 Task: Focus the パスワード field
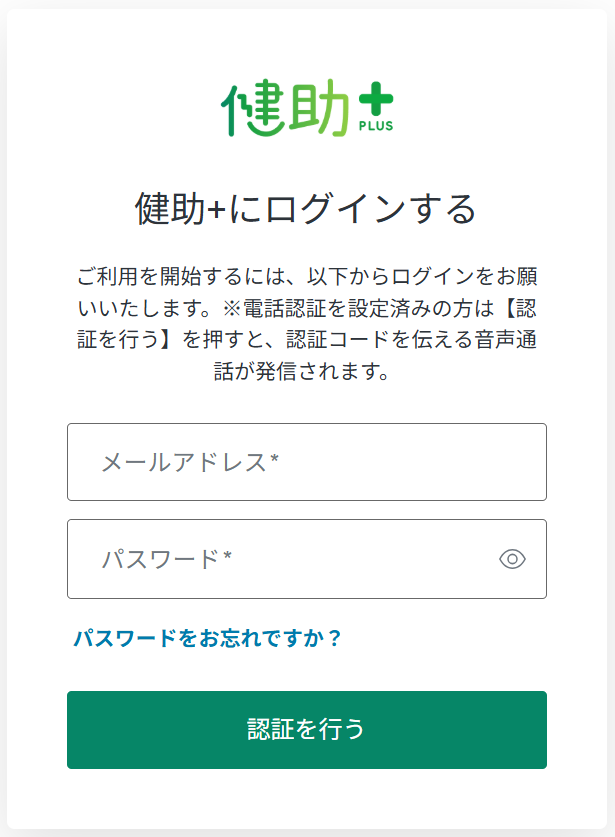tap(280, 559)
